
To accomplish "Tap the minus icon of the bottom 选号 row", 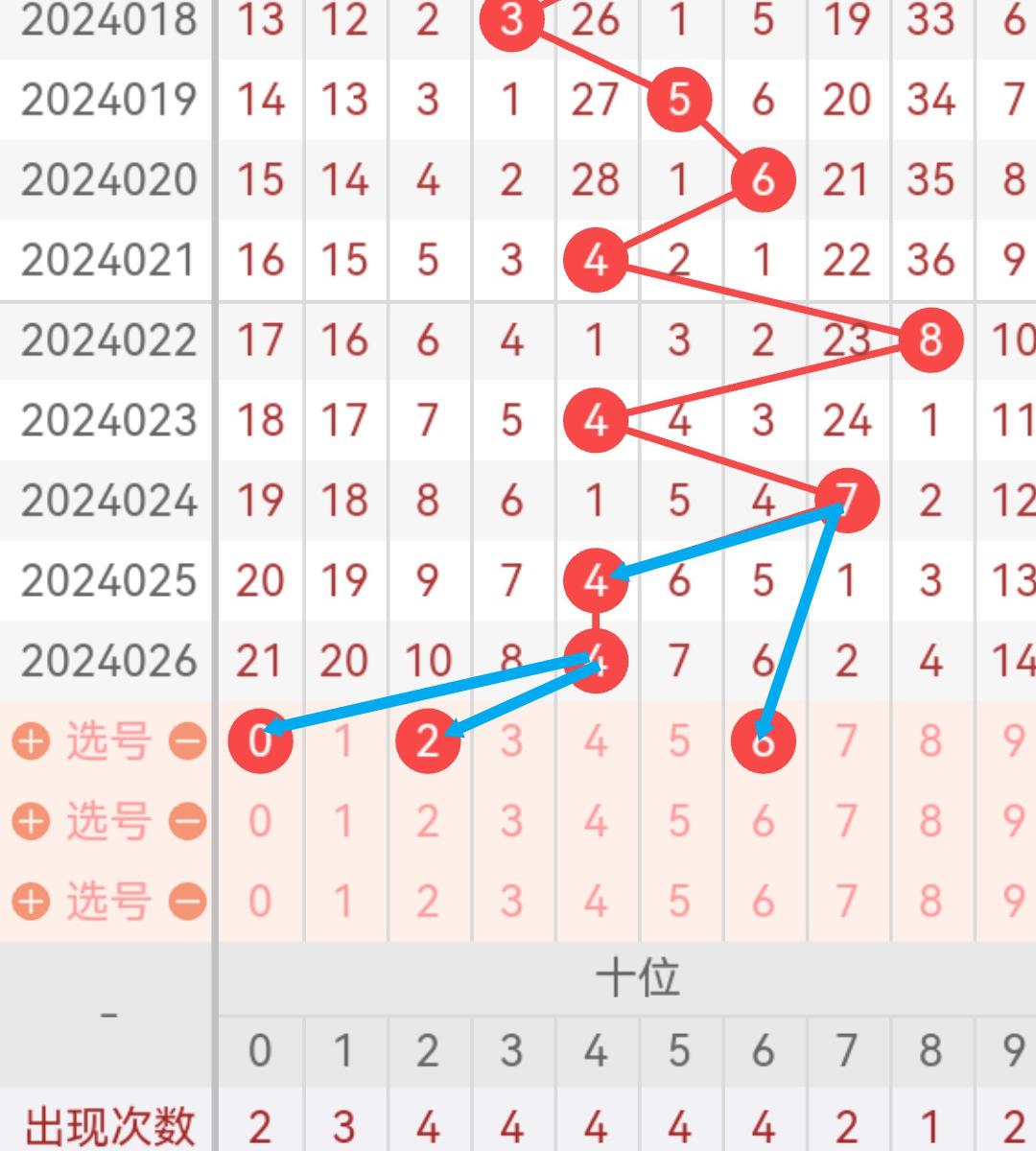I will pos(188,901).
